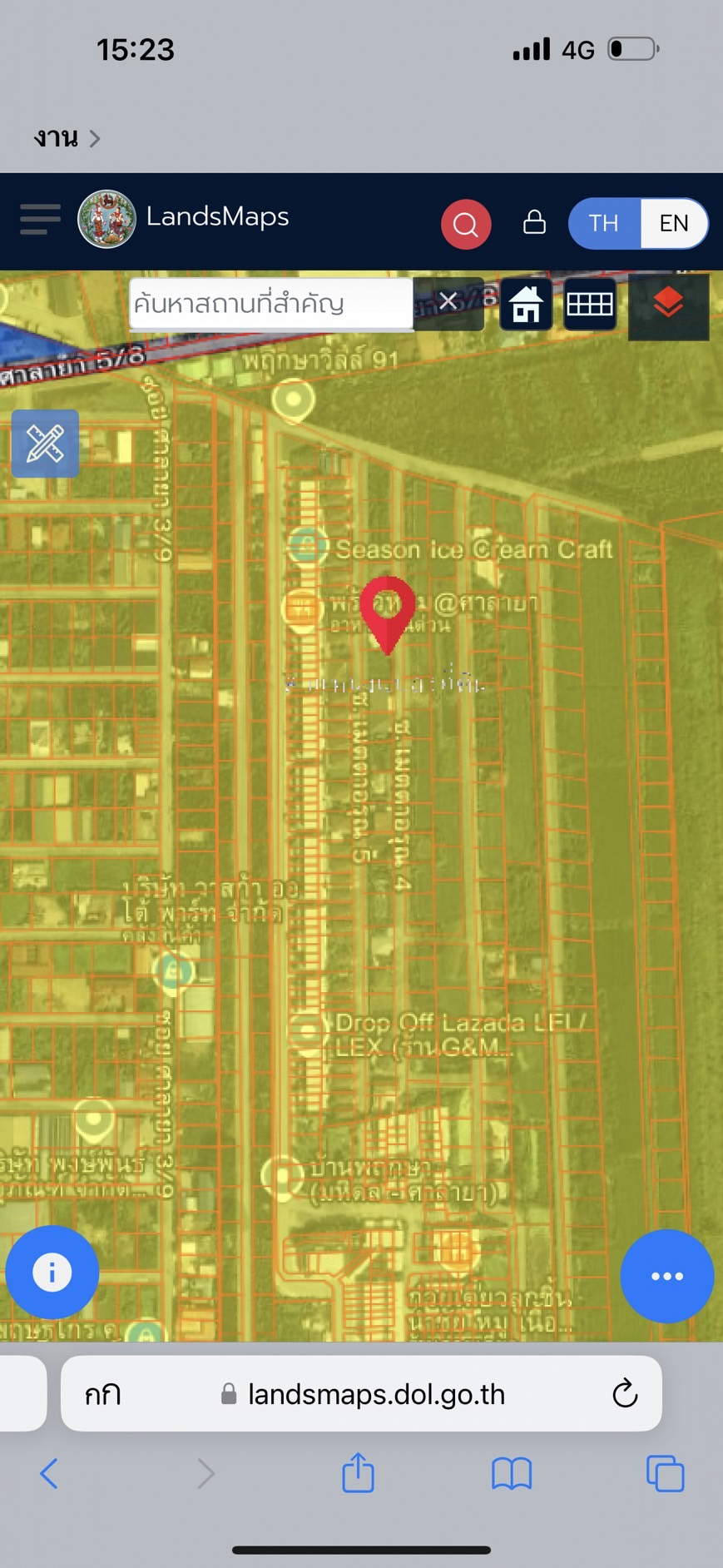Open Safari bookmarks
Screen dimensions: 723x1568
pyautogui.click(x=511, y=1474)
